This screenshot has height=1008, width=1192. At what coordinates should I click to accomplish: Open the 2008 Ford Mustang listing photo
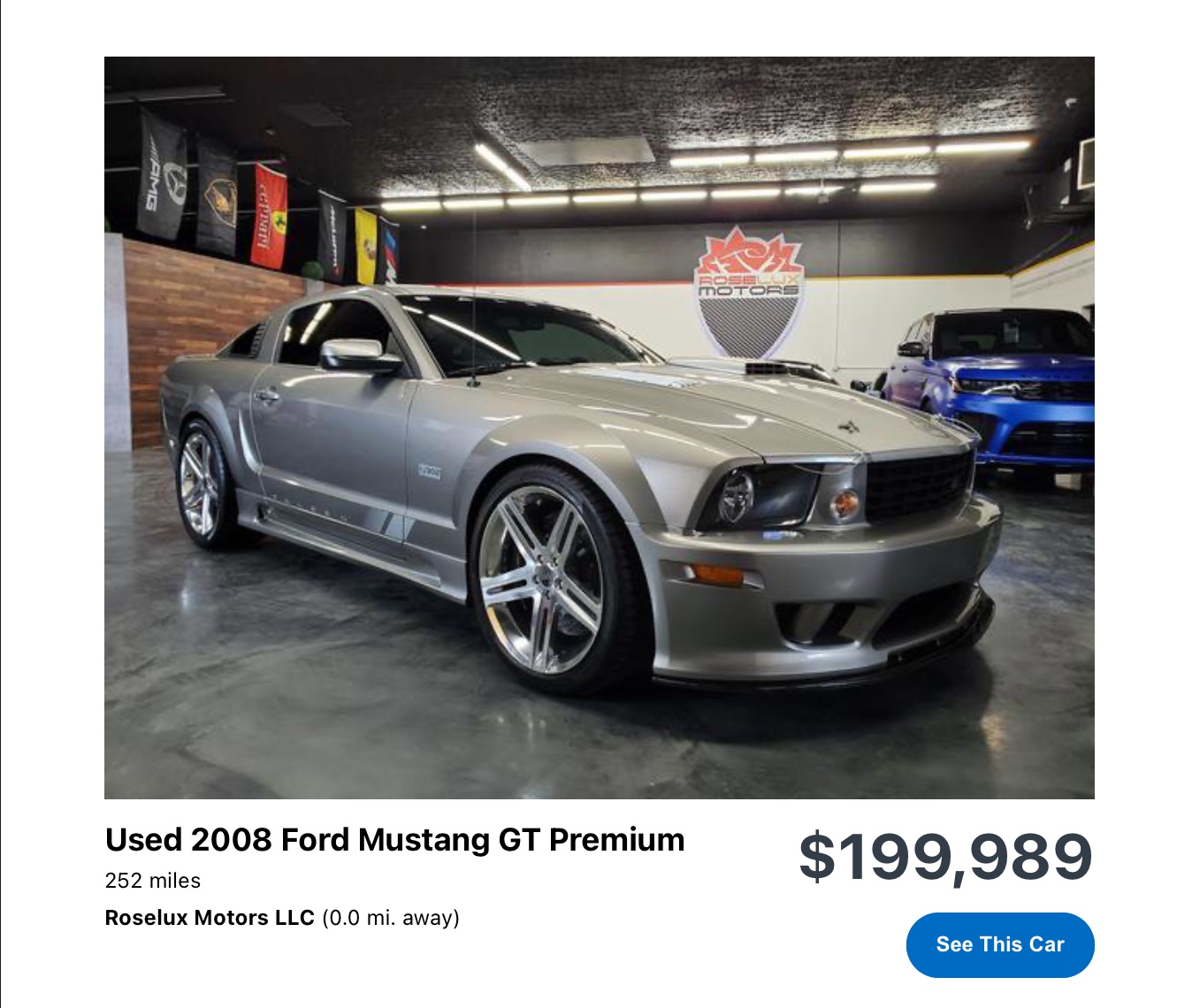tap(599, 428)
